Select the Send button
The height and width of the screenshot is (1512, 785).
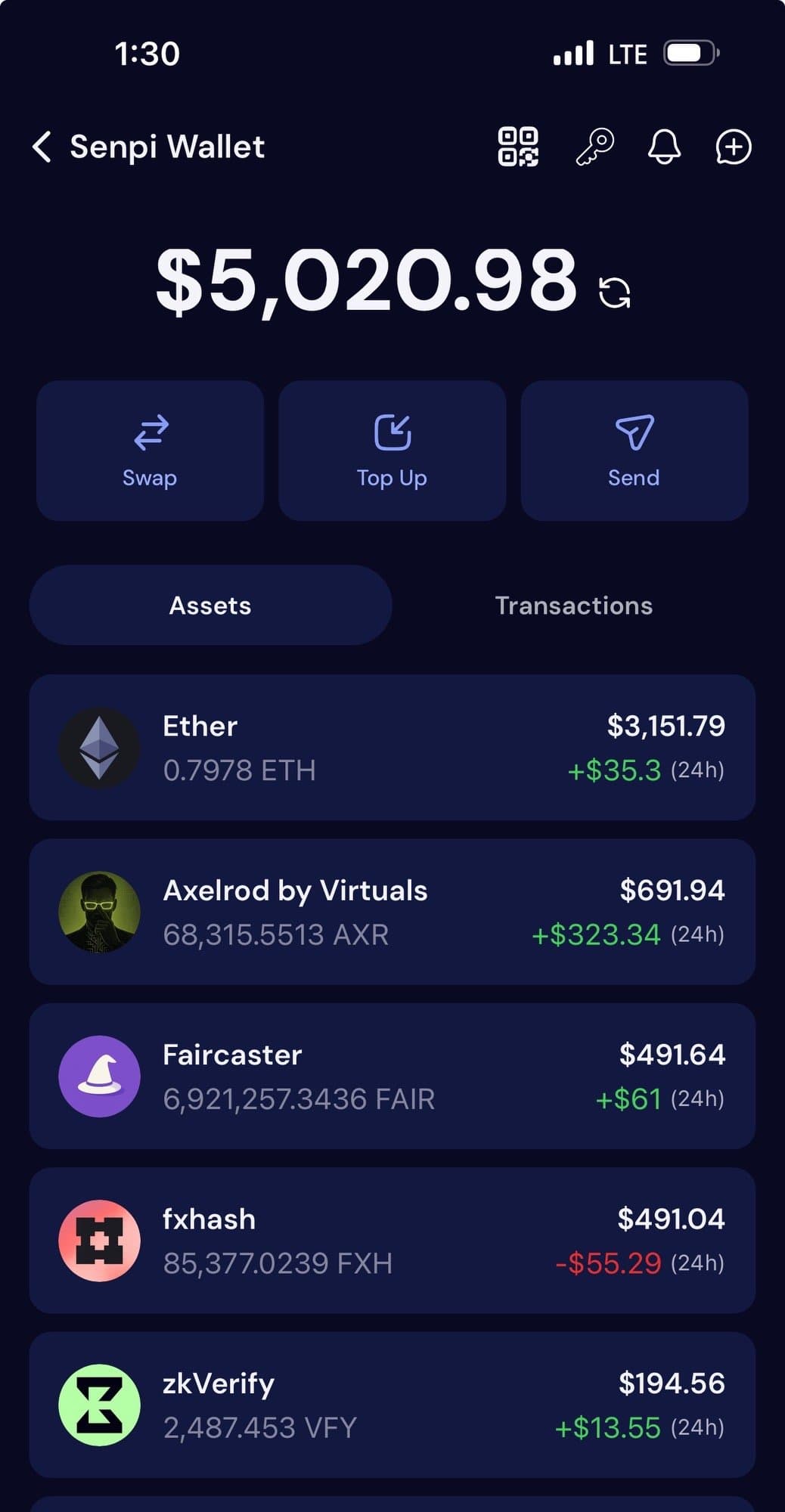[x=634, y=451]
